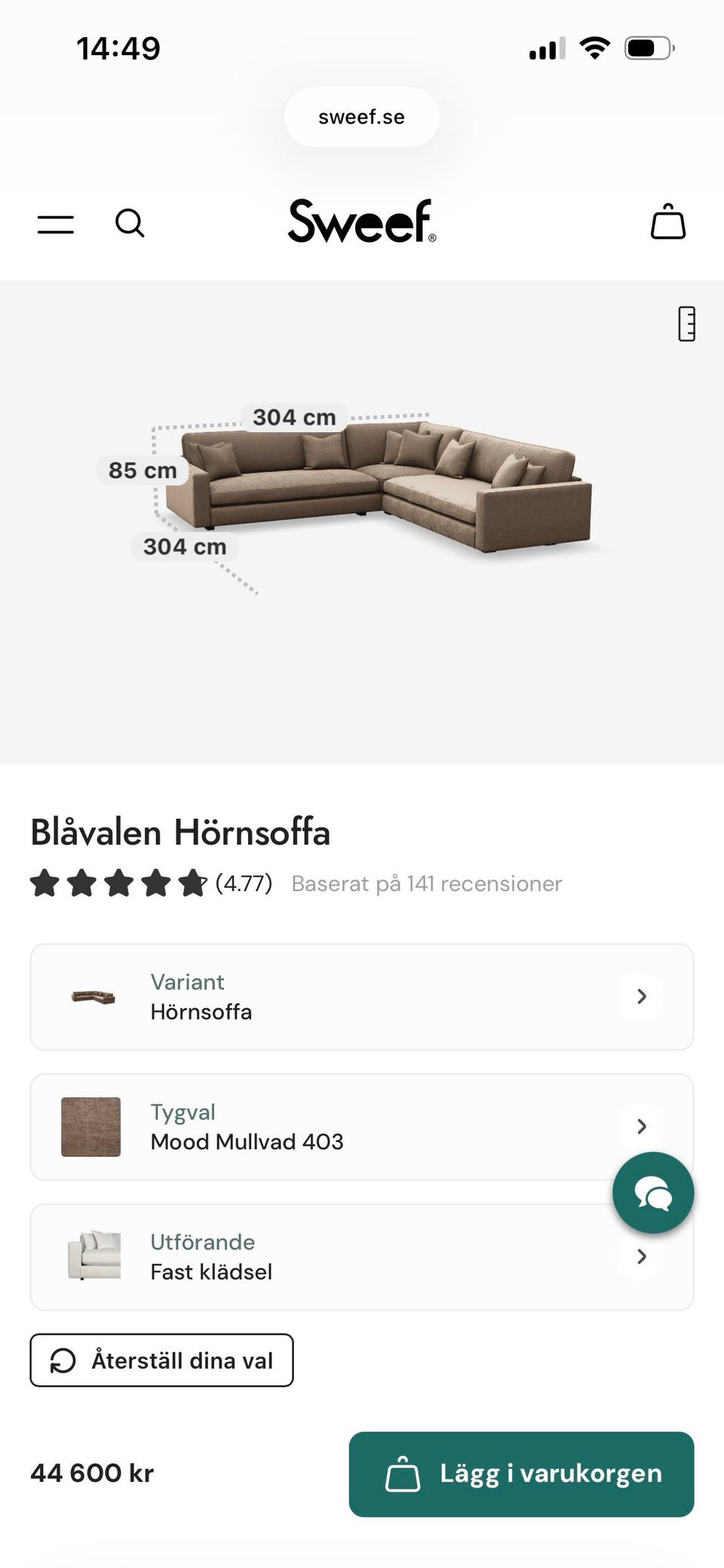Click the Fast klädsel sofa thumbnail
This screenshot has height=1568, width=724.
click(x=93, y=1255)
